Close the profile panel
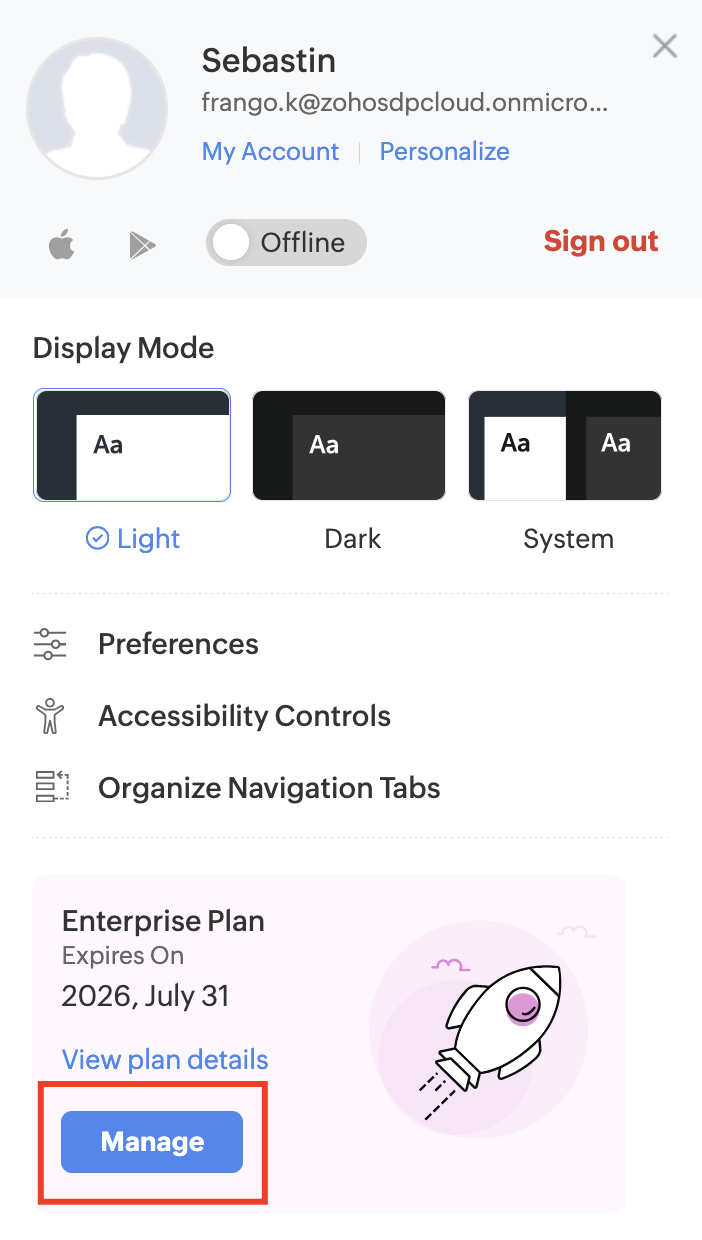The width and height of the screenshot is (702, 1240). click(664, 46)
